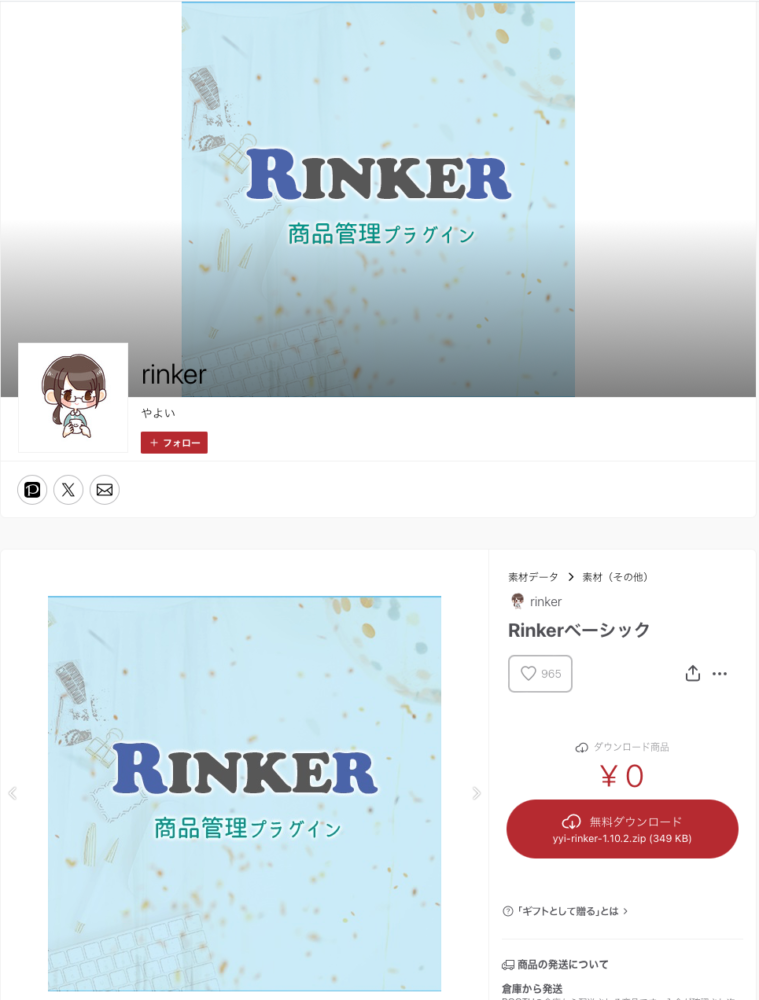
Task: Open the pixiv profile icon
Action: (x=32, y=490)
